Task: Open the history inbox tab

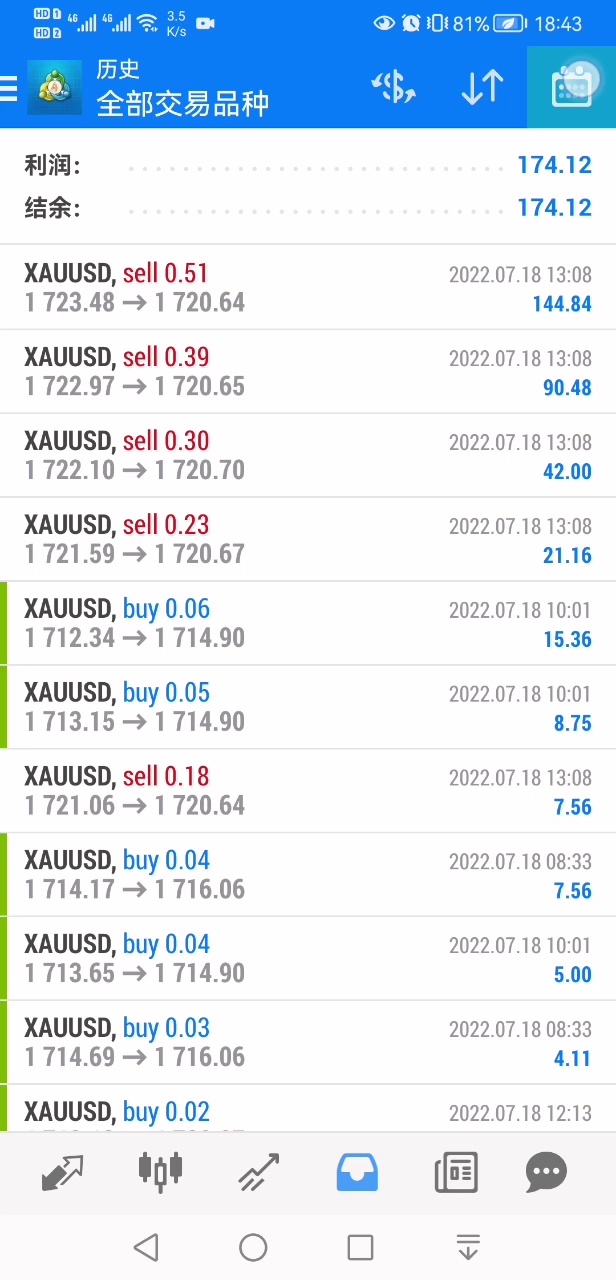Action: (357, 1172)
